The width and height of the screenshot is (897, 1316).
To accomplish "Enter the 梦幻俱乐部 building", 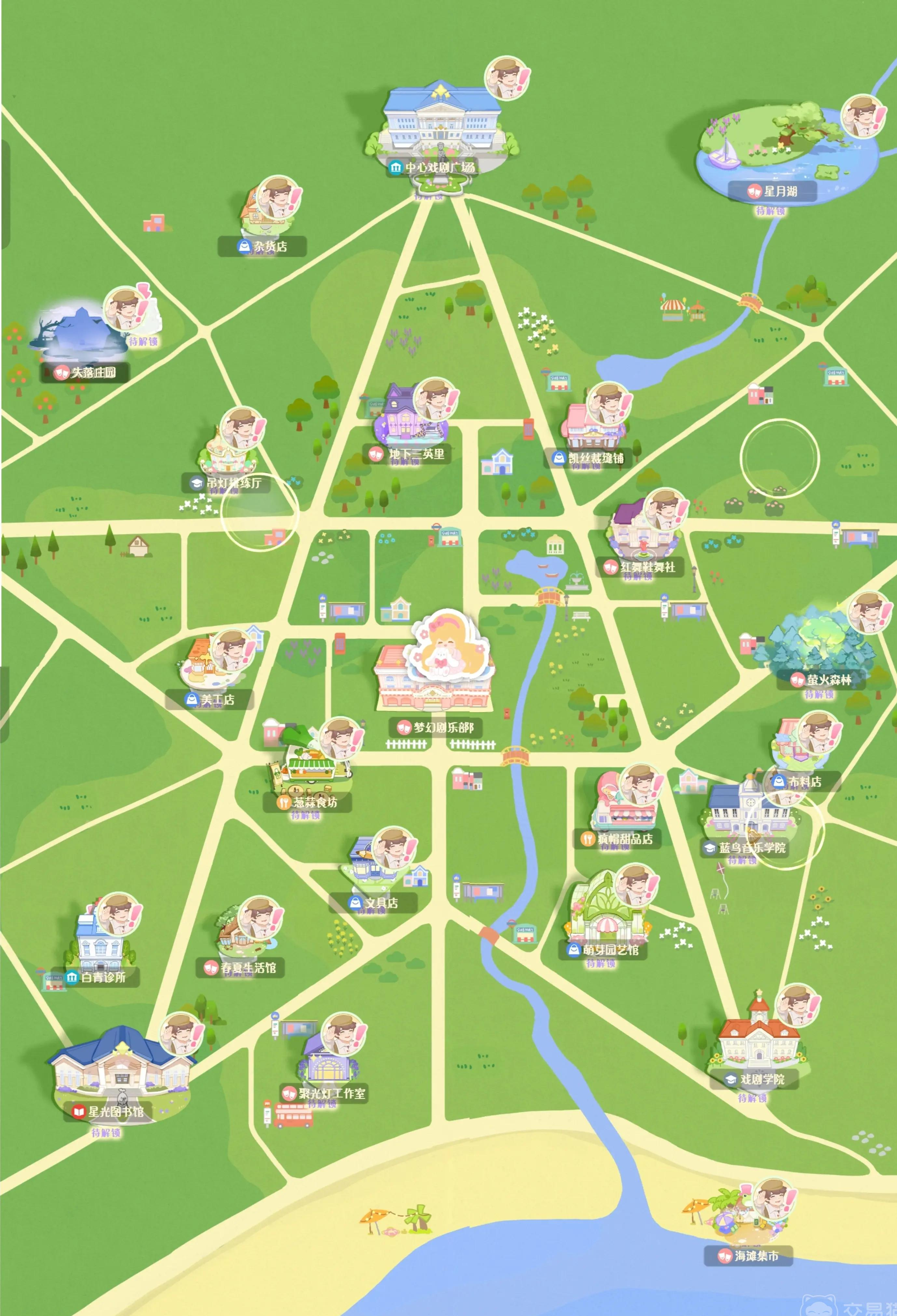I will pos(436,727).
